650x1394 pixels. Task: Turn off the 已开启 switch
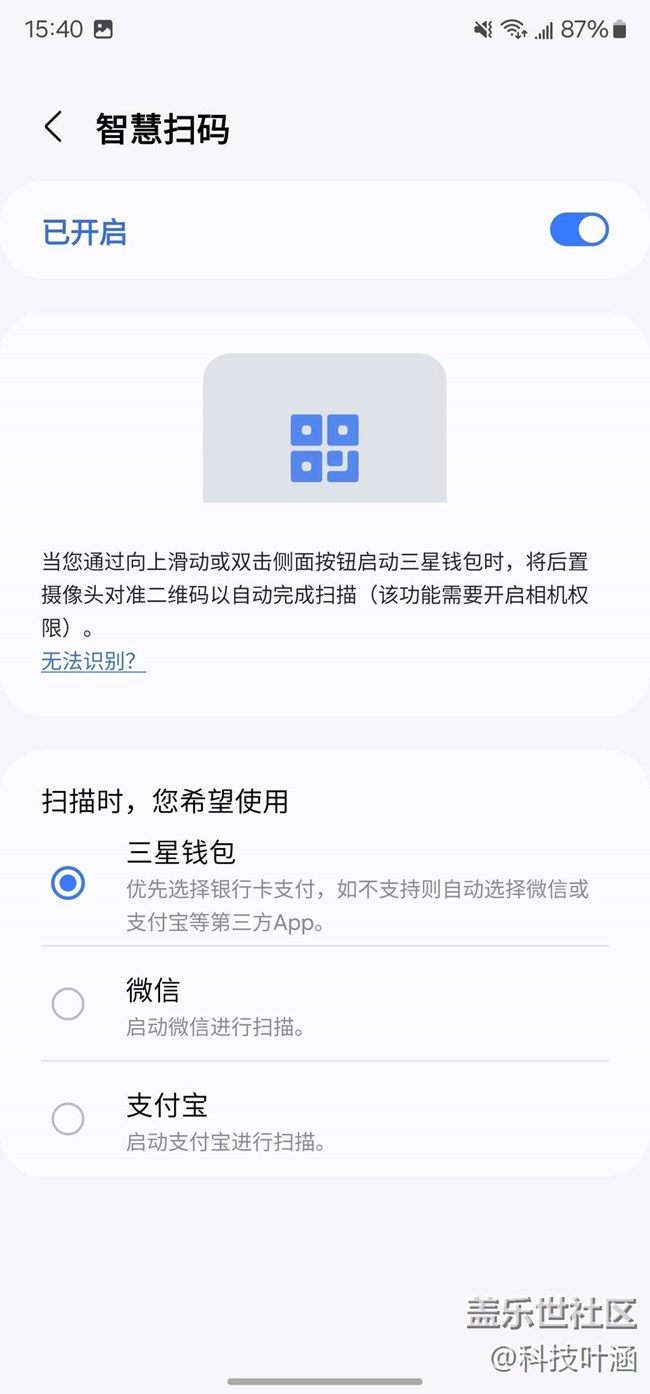pos(578,230)
